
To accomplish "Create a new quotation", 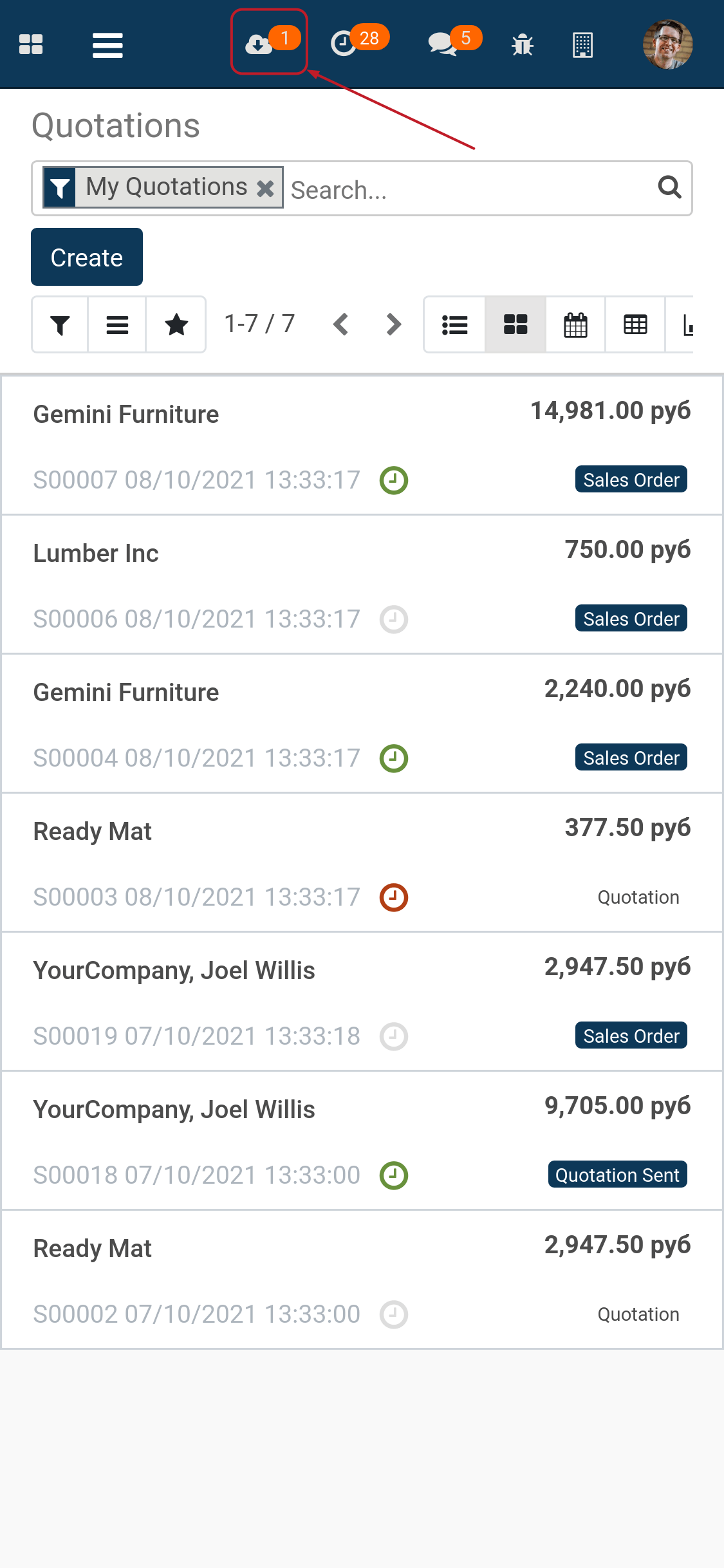I will pos(87,257).
